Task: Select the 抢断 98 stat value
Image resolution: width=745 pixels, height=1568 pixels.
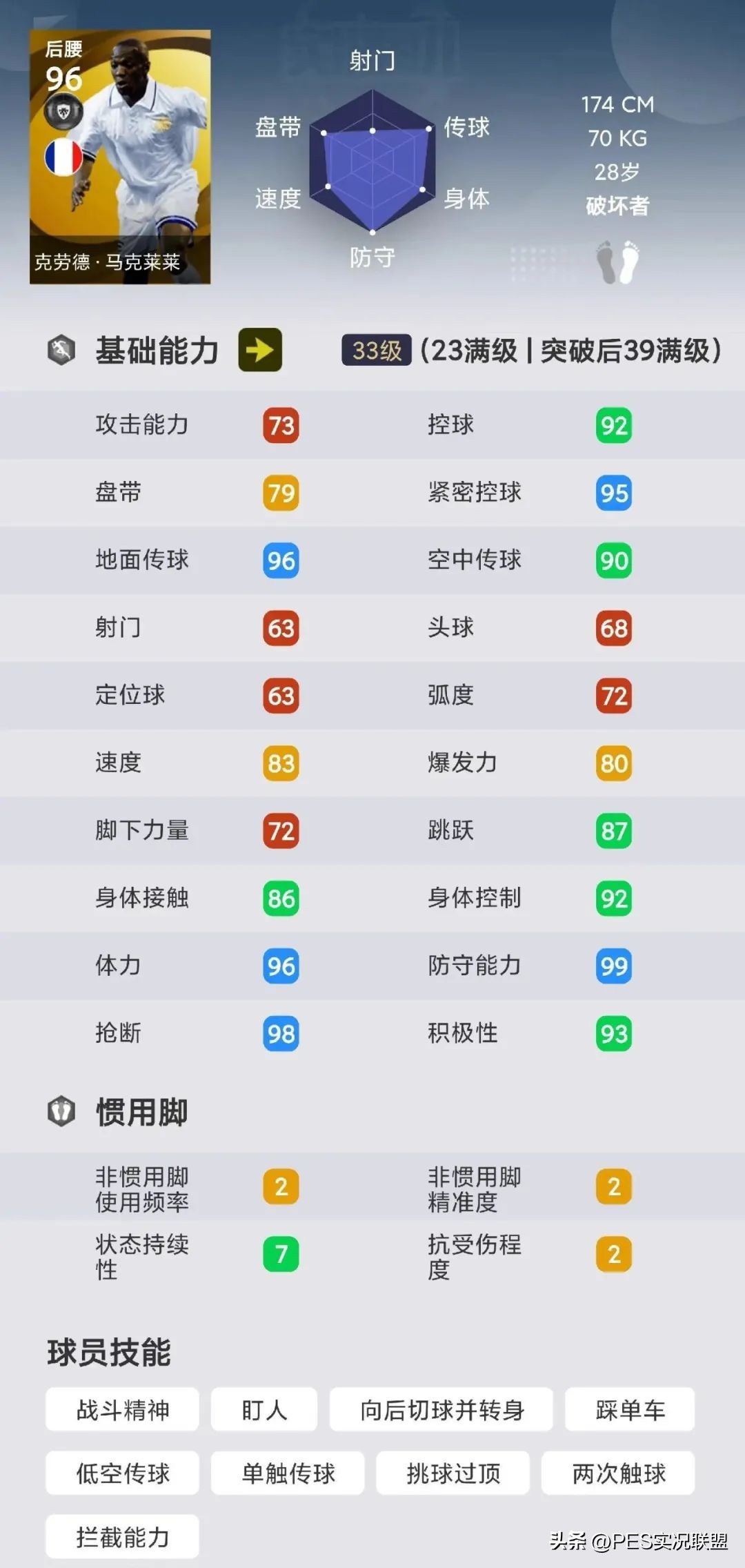Action: [279, 1034]
